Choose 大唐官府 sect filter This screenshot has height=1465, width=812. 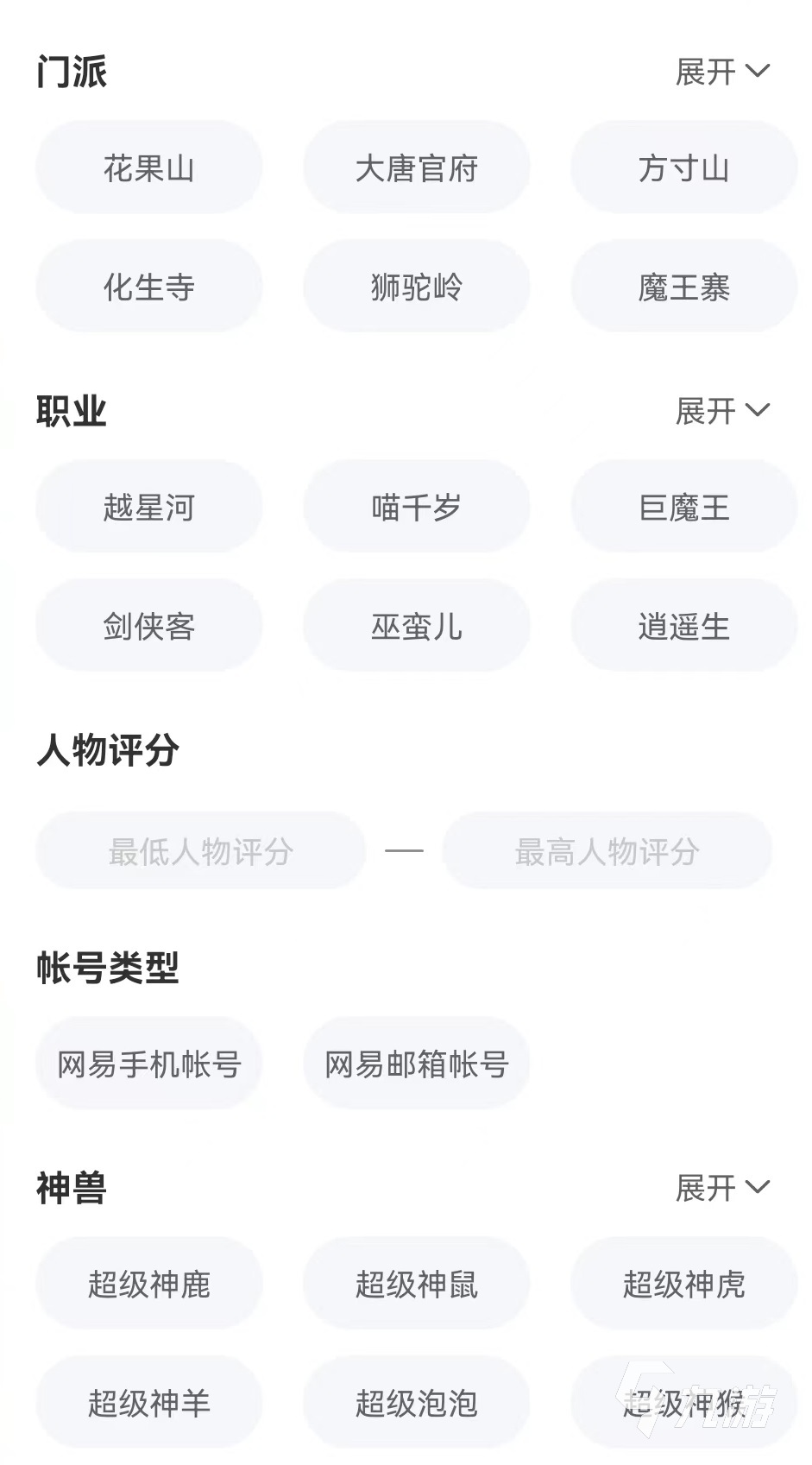coord(416,167)
